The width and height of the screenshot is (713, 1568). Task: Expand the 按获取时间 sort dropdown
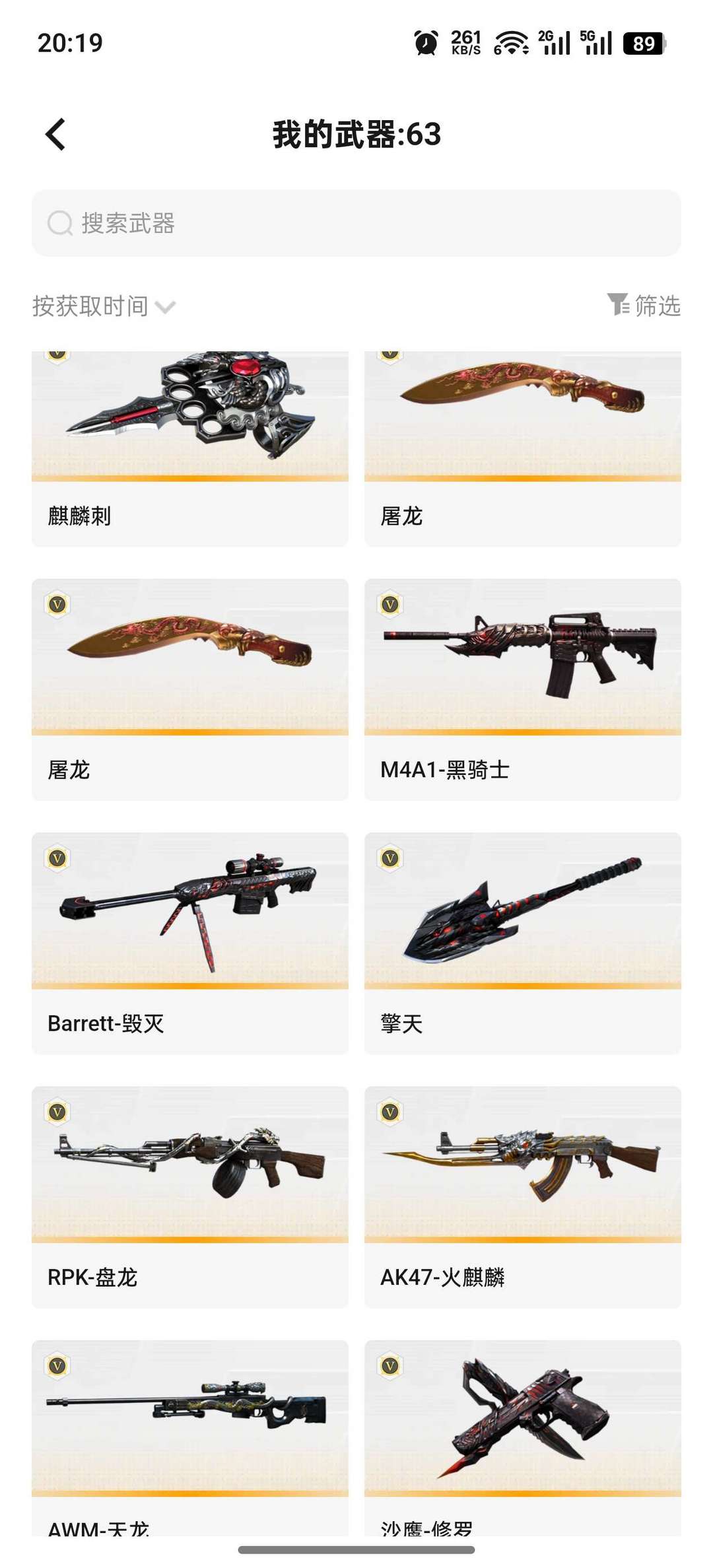point(104,306)
